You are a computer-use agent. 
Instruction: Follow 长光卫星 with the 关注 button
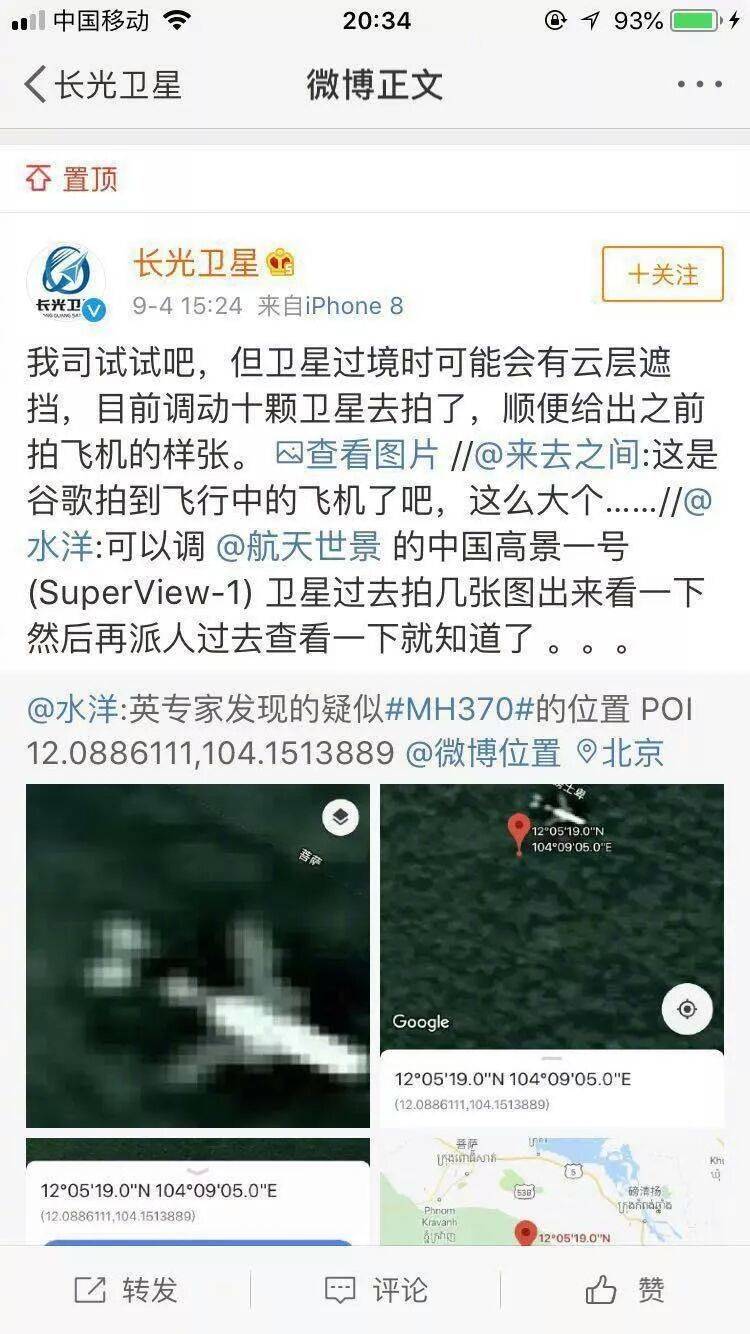click(662, 274)
